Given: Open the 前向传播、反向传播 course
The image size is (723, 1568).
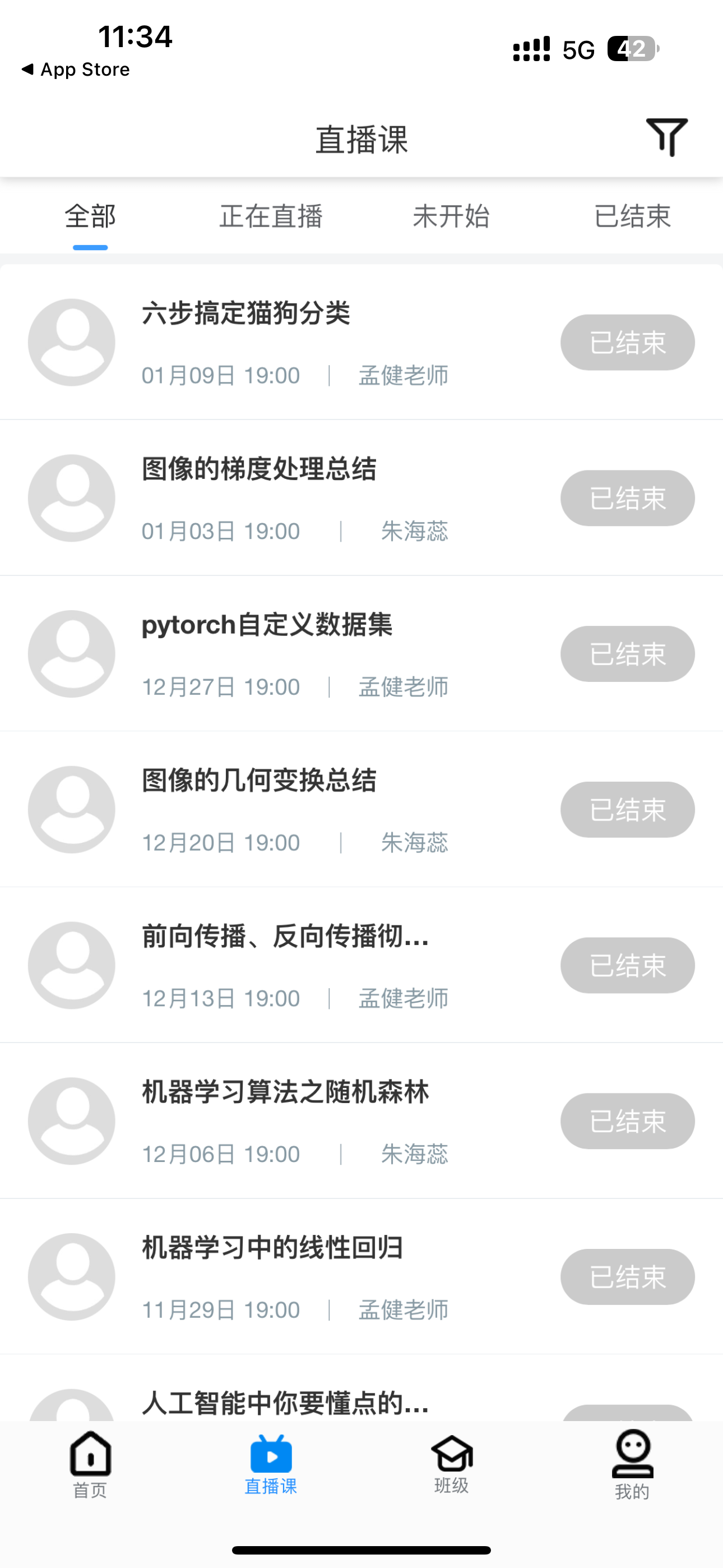Looking at the screenshot, I should coord(361,965).
